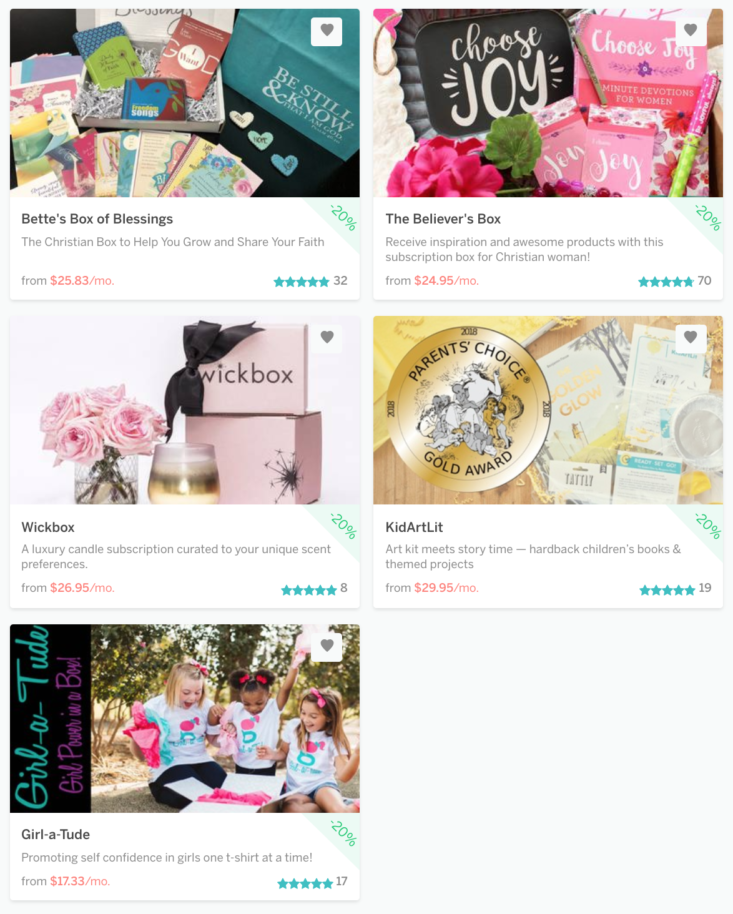Add Wickbox to favorites
Viewport: 733px width, 914px height.
pos(326,338)
